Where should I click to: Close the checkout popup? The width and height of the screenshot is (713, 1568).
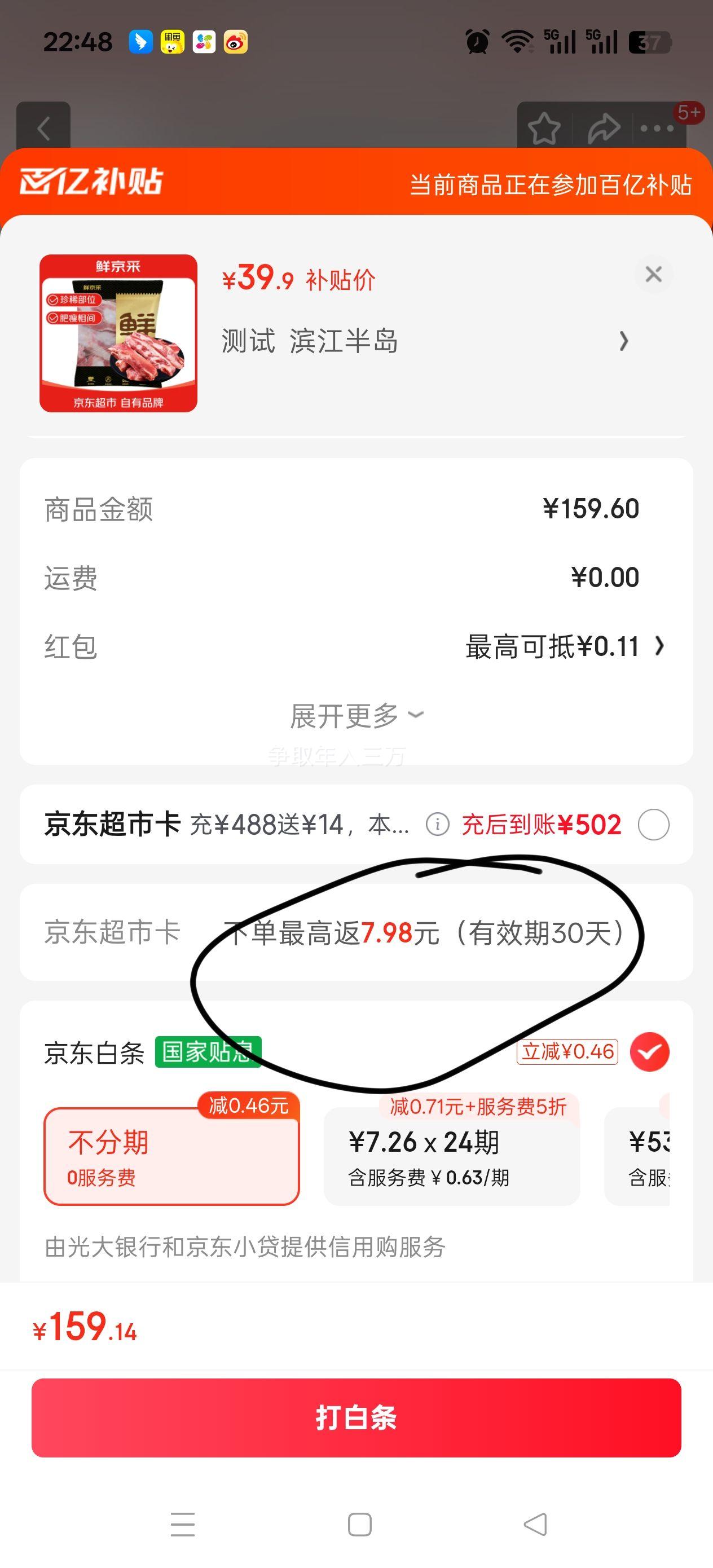tap(653, 275)
